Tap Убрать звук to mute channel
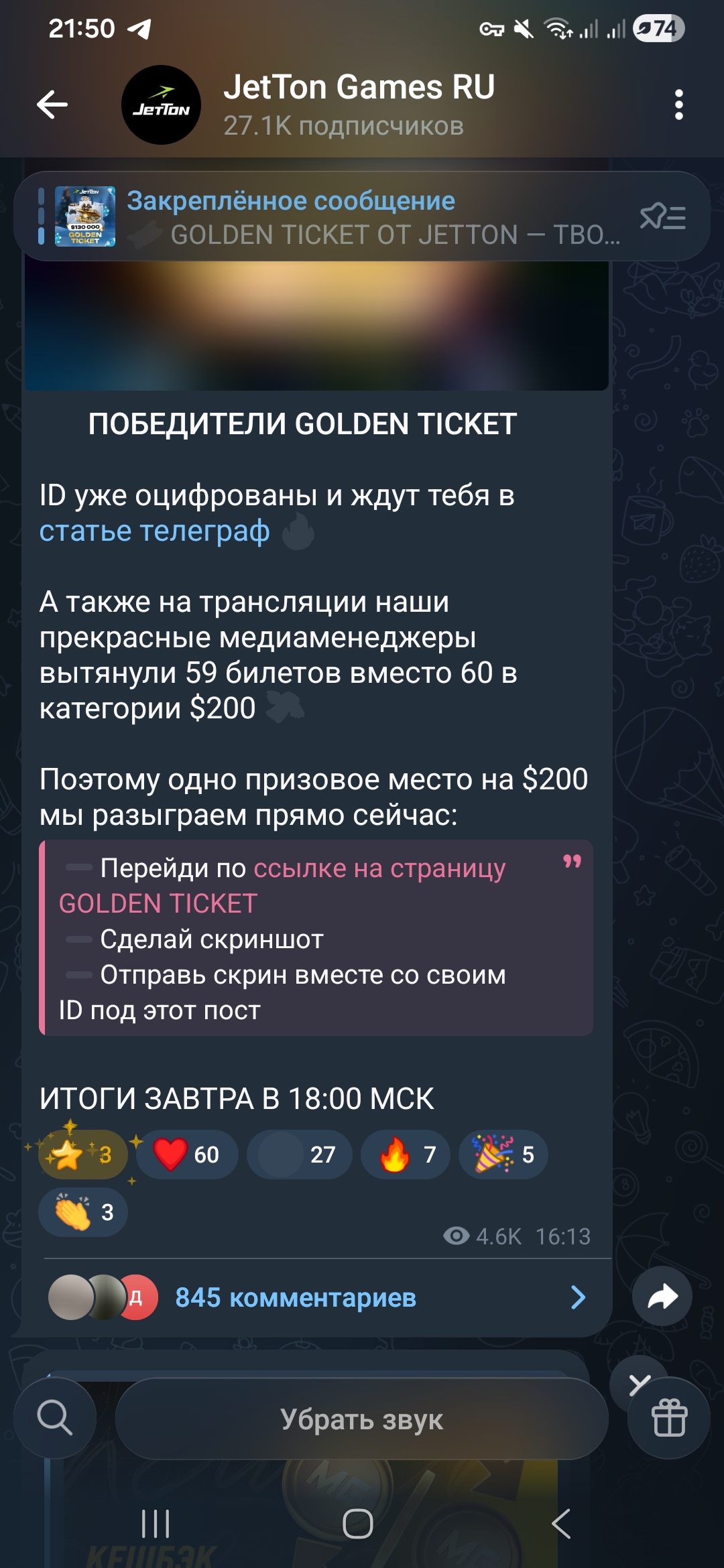 pos(362,1419)
